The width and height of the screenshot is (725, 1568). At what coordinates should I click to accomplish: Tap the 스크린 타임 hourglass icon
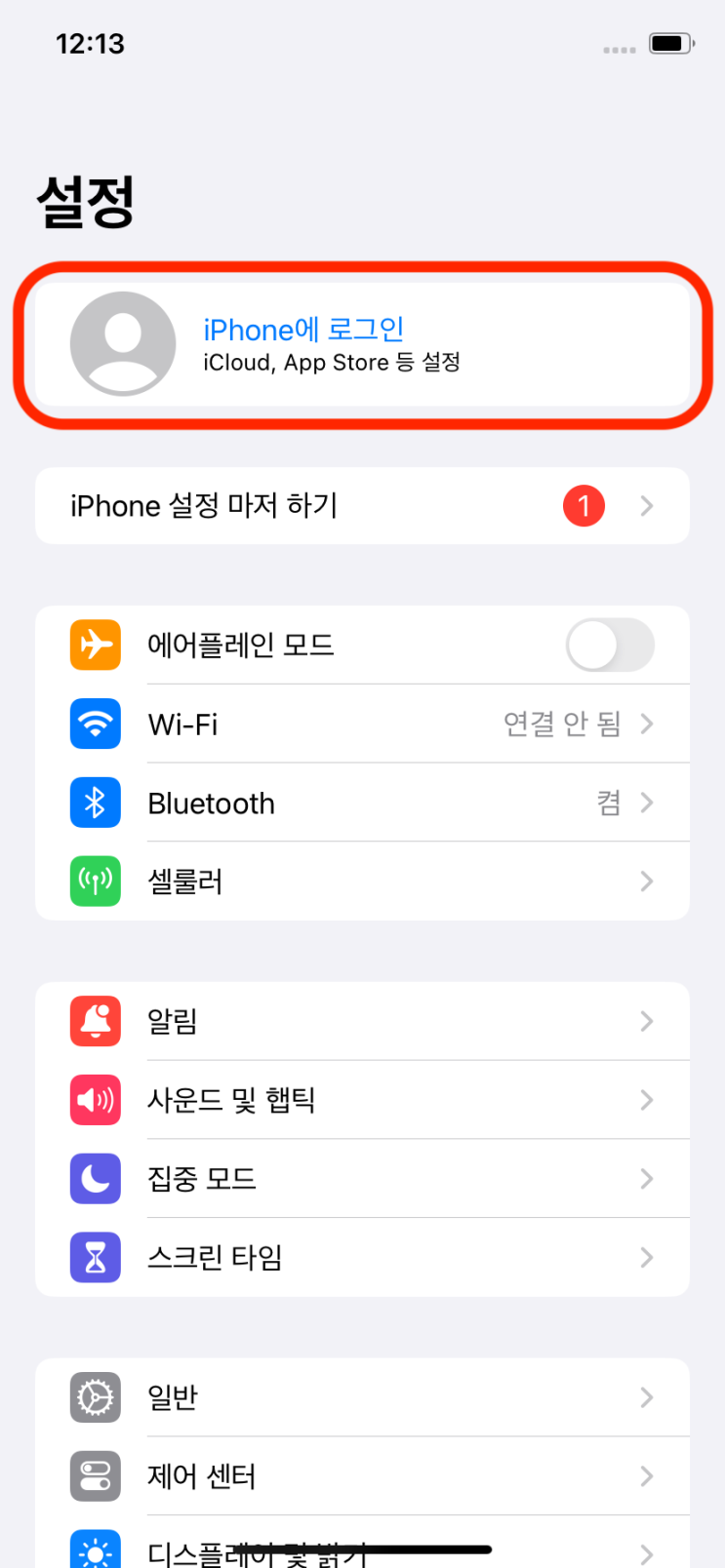point(96,1257)
